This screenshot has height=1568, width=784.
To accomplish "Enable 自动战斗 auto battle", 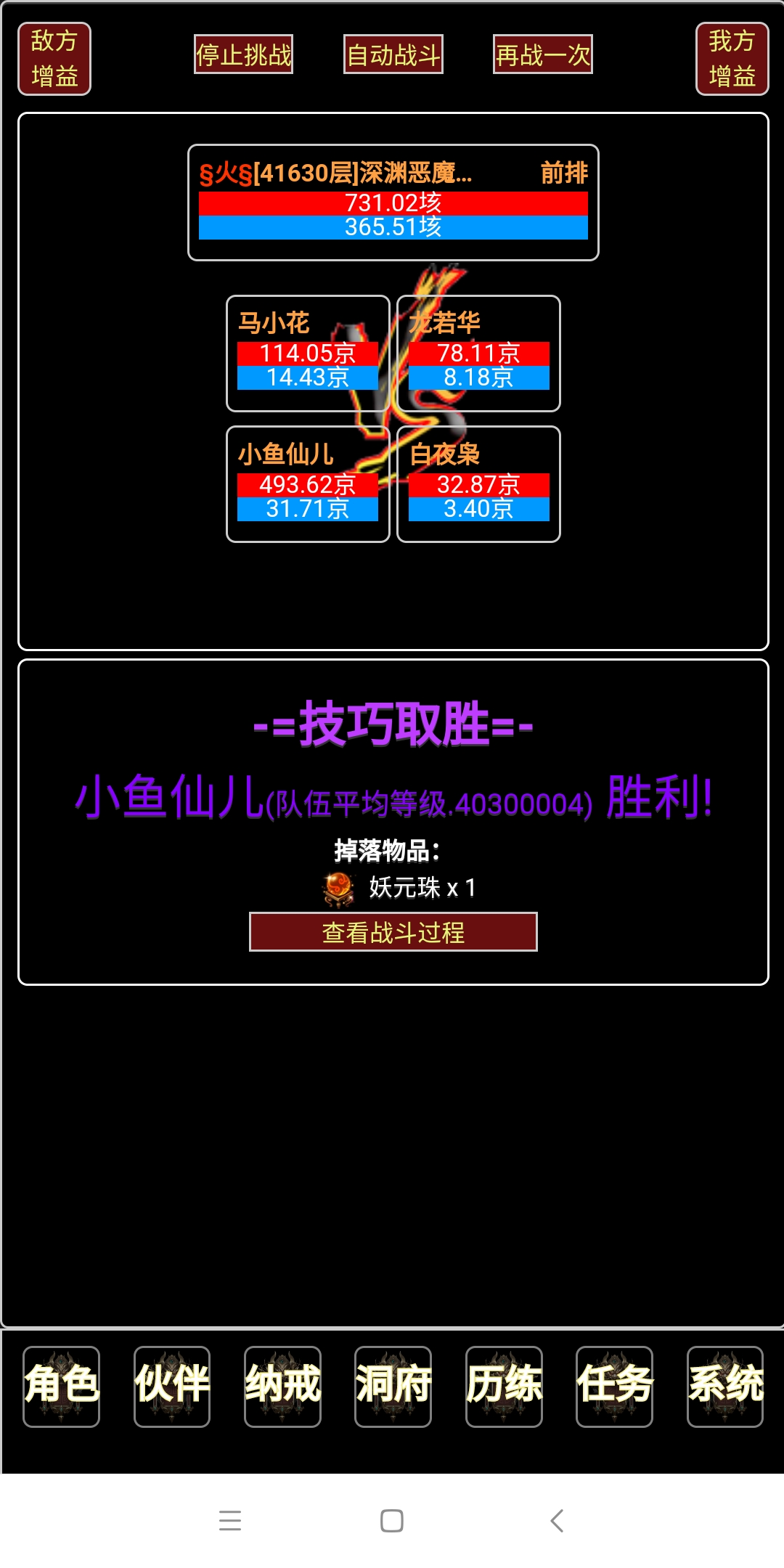I will [393, 54].
